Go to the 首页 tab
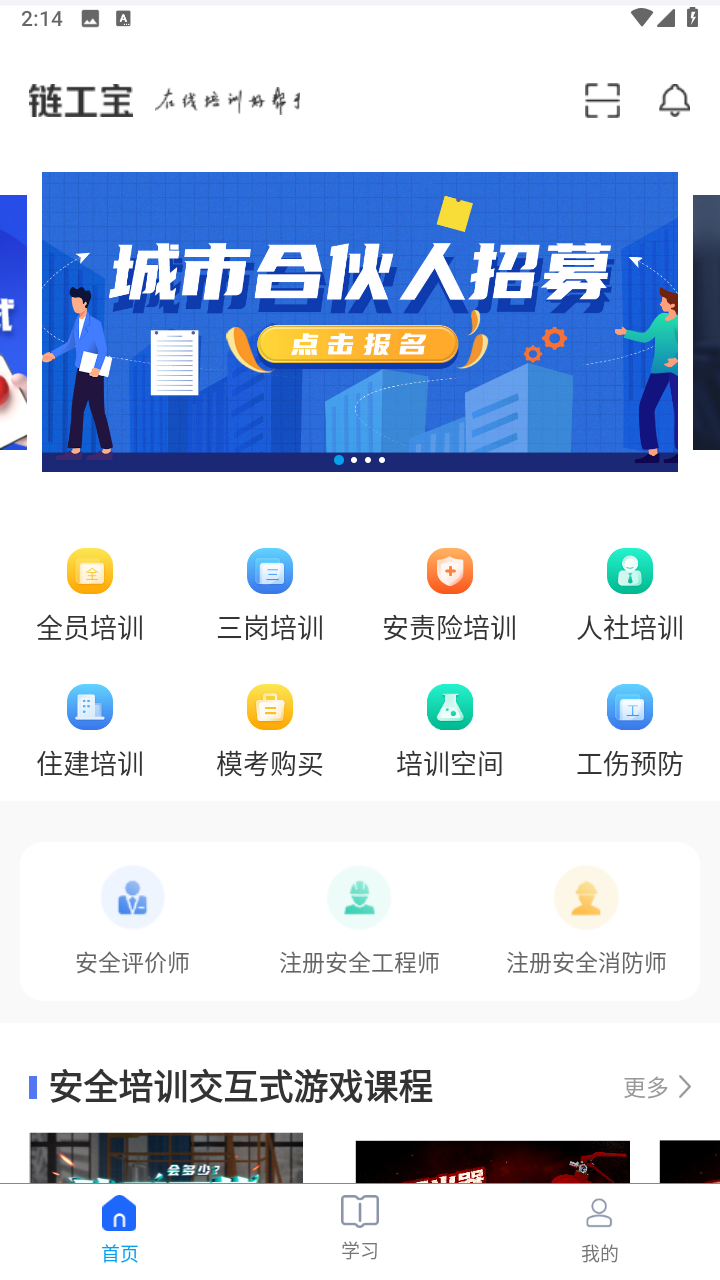The height and width of the screenshot is (1280, 720). tap(120, 1229)
